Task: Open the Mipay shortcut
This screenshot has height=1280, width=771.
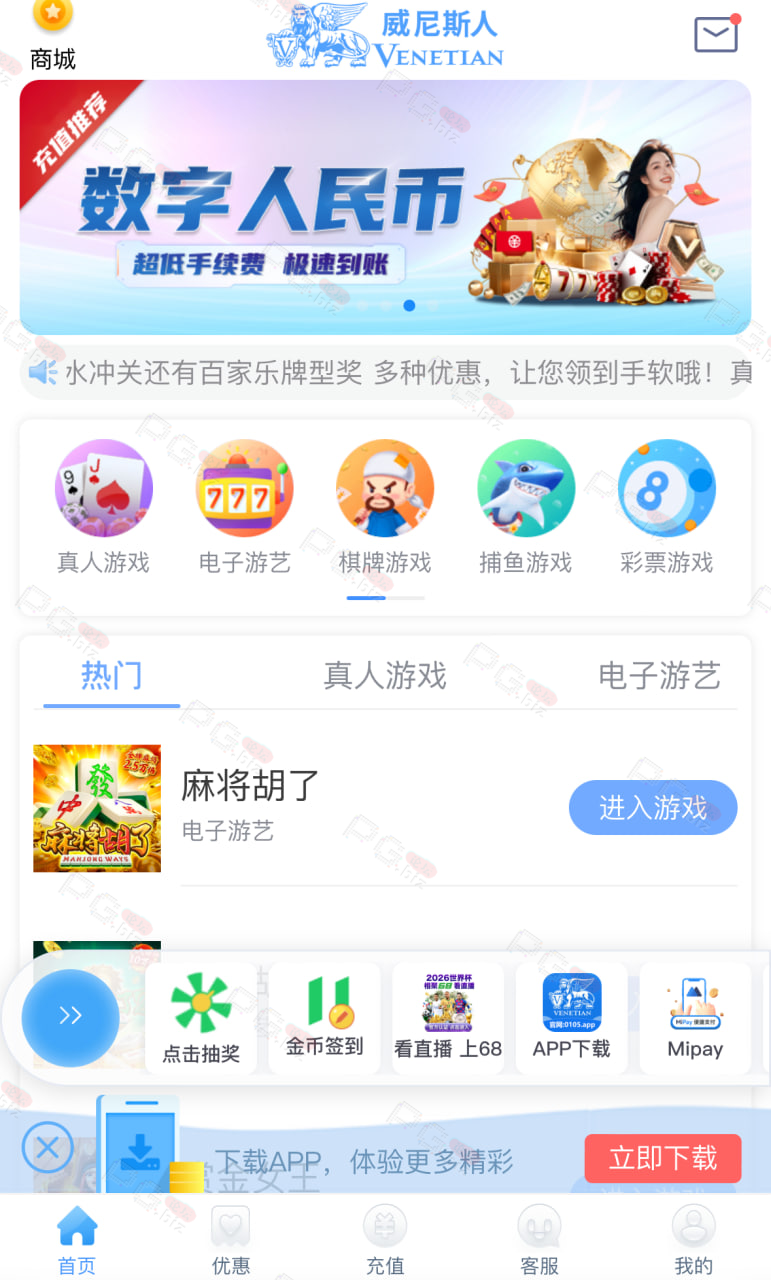Action: pyautogui.click(x=695, y=1019)
